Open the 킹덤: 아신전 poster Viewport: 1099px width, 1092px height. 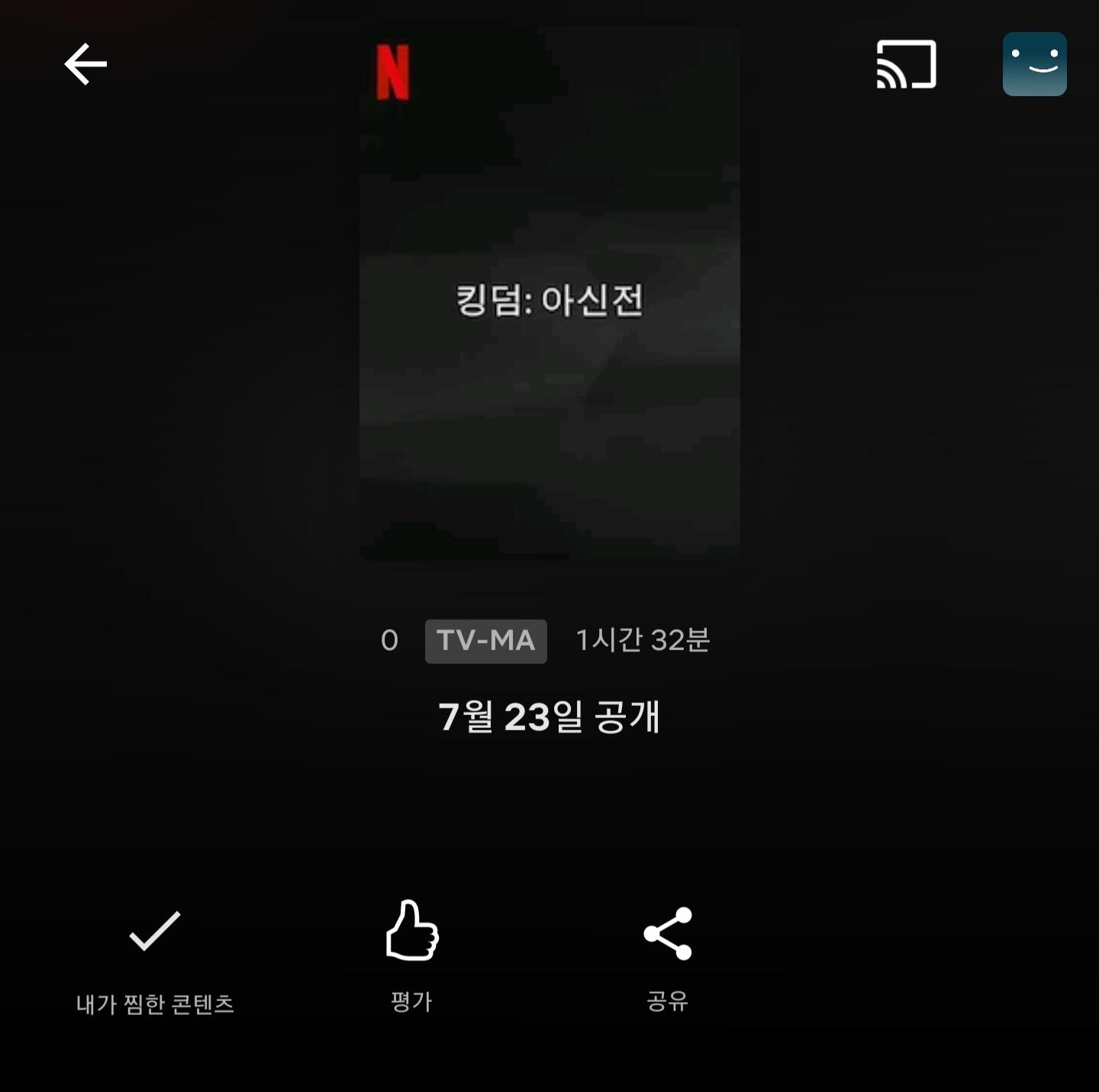click(549, 294)
